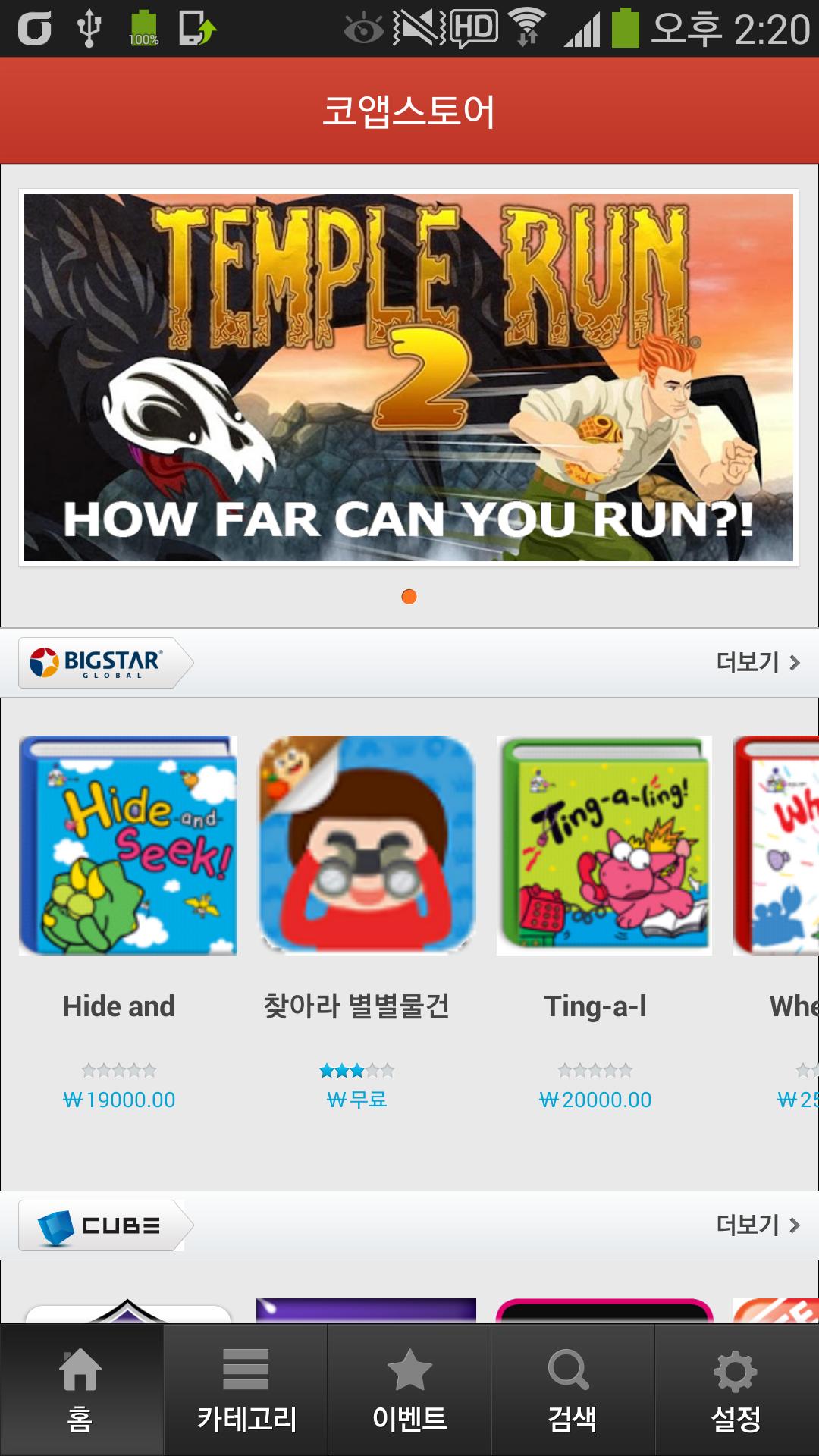Open the Ting-a-ling app
This screenshot has width=819, height=1456.
point(604,845)
